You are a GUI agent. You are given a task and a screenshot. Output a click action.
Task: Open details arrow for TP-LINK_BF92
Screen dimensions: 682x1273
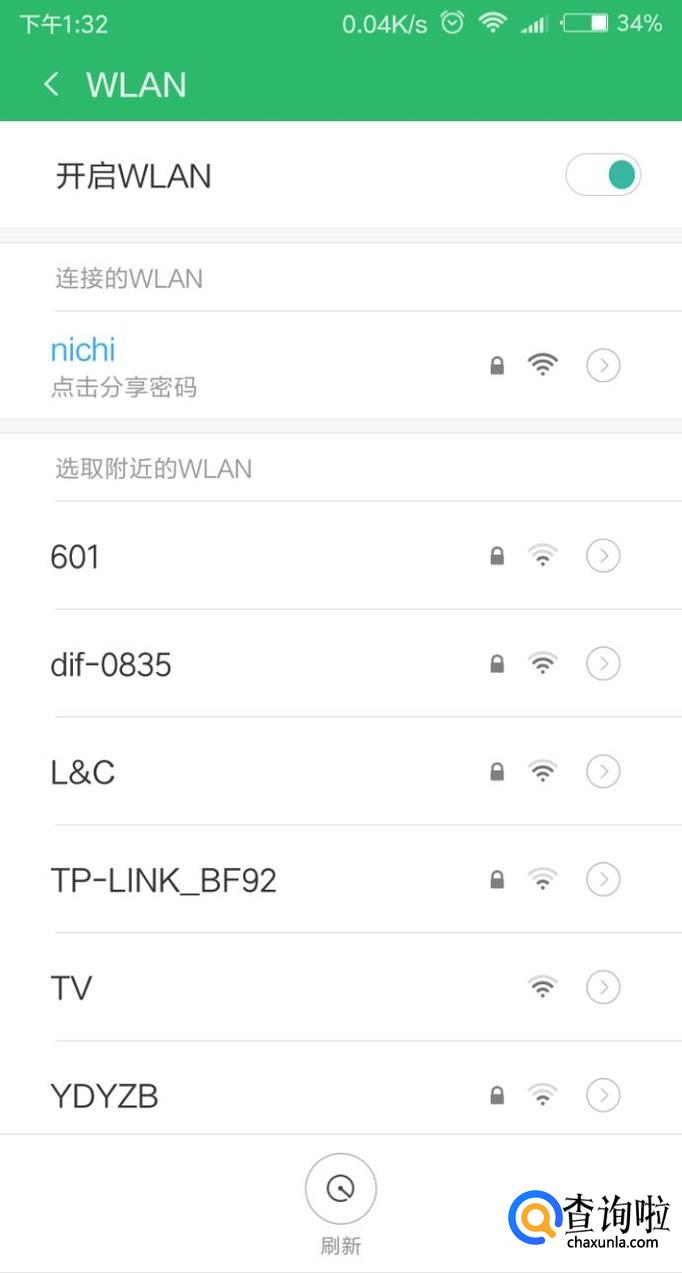click(x=603, y=880)
